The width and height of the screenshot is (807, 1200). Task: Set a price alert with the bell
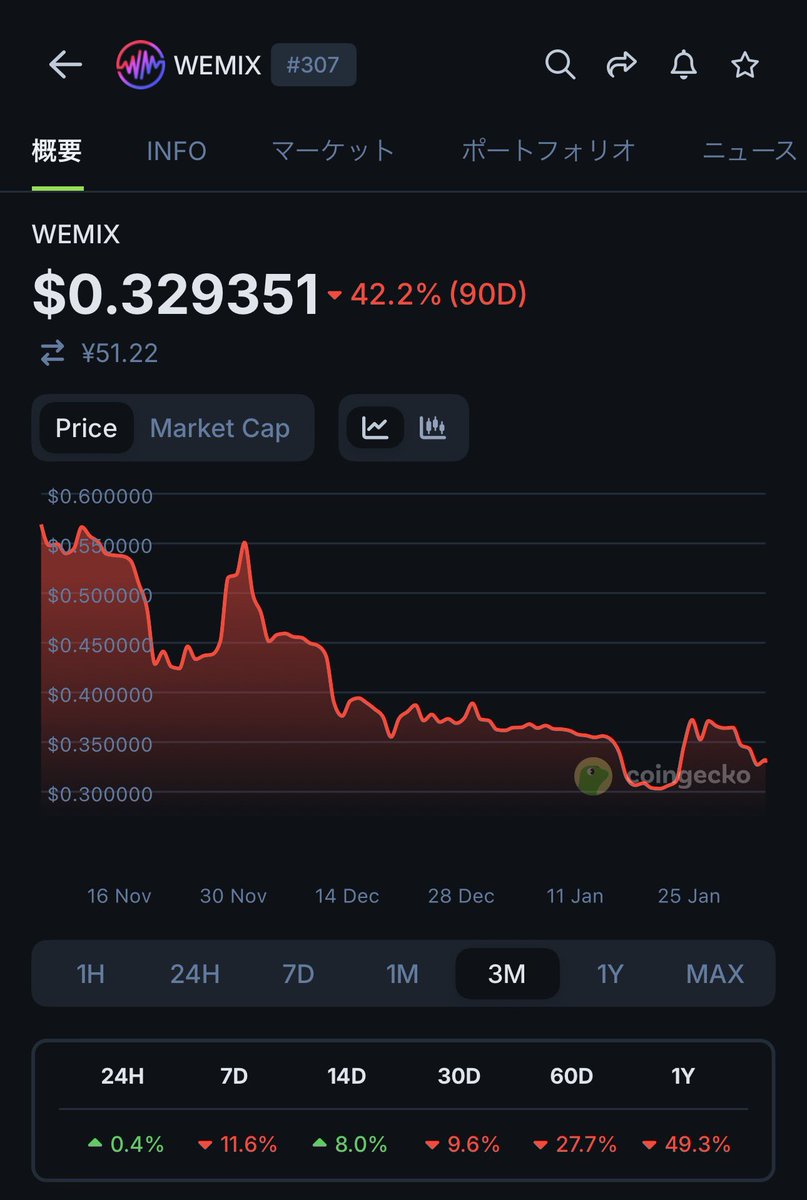pos(683,65)
